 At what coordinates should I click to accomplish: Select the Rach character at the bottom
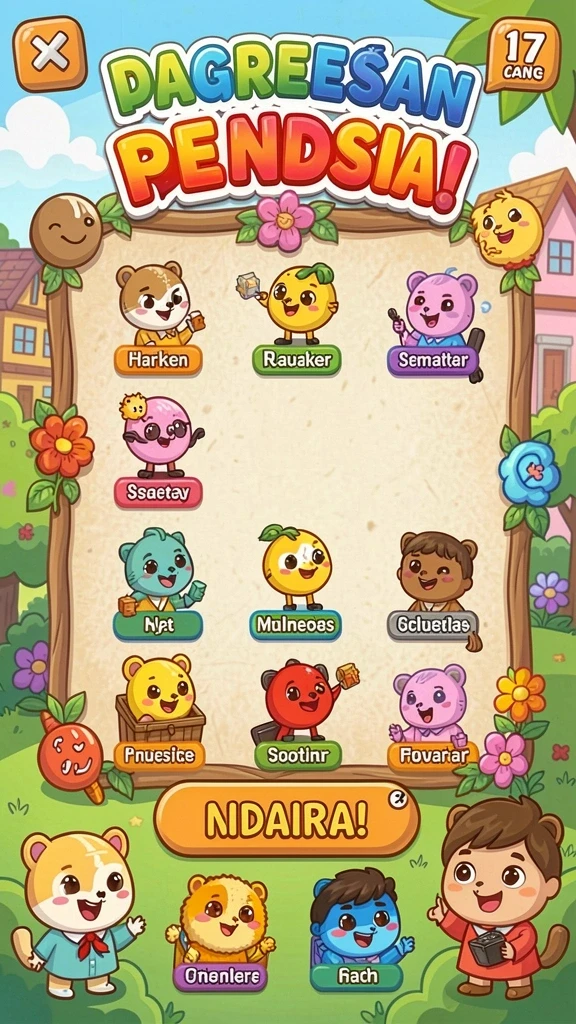coord(359,933)
